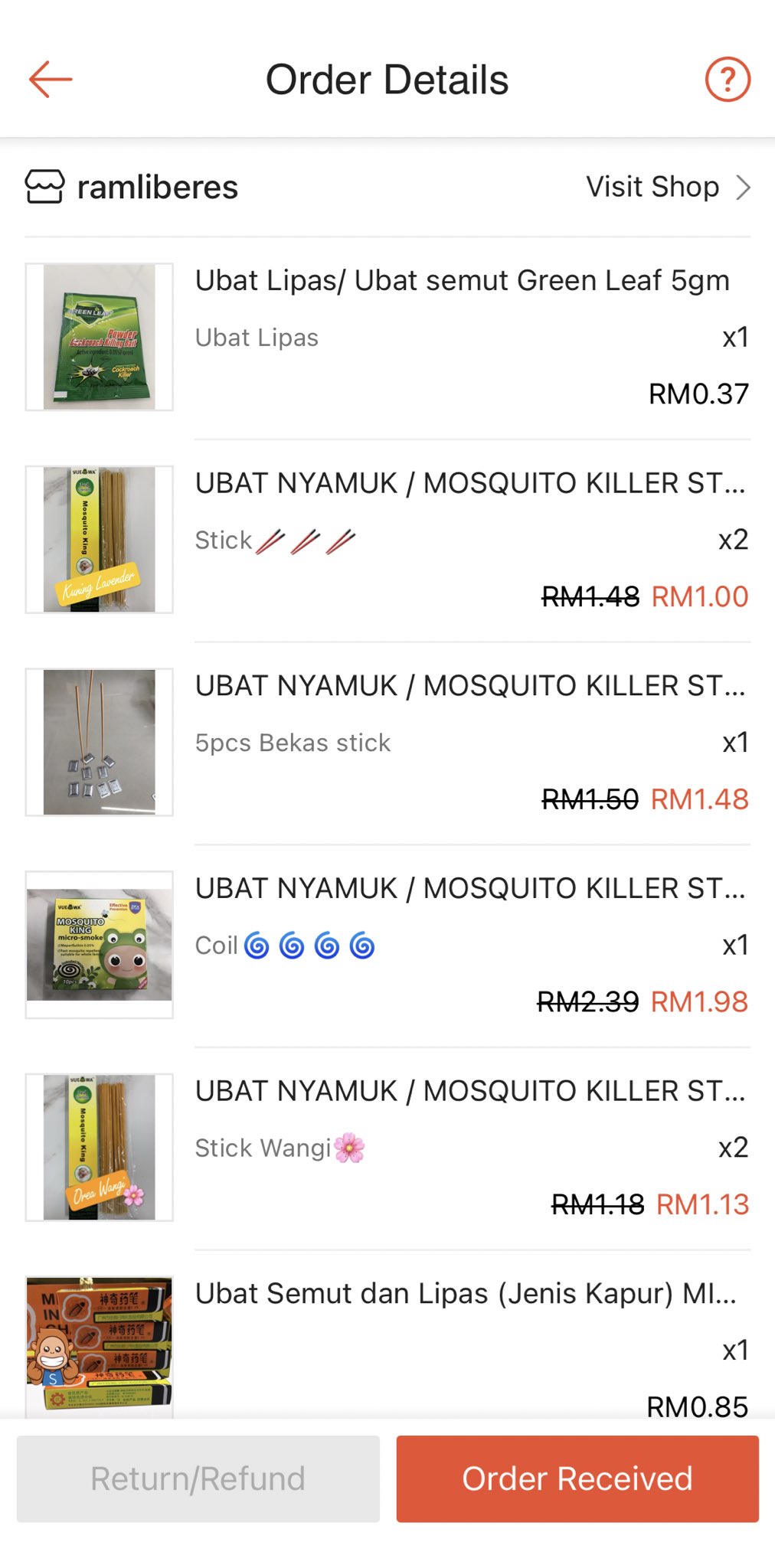Tap the Return/Refund button

pos(198,1478)
